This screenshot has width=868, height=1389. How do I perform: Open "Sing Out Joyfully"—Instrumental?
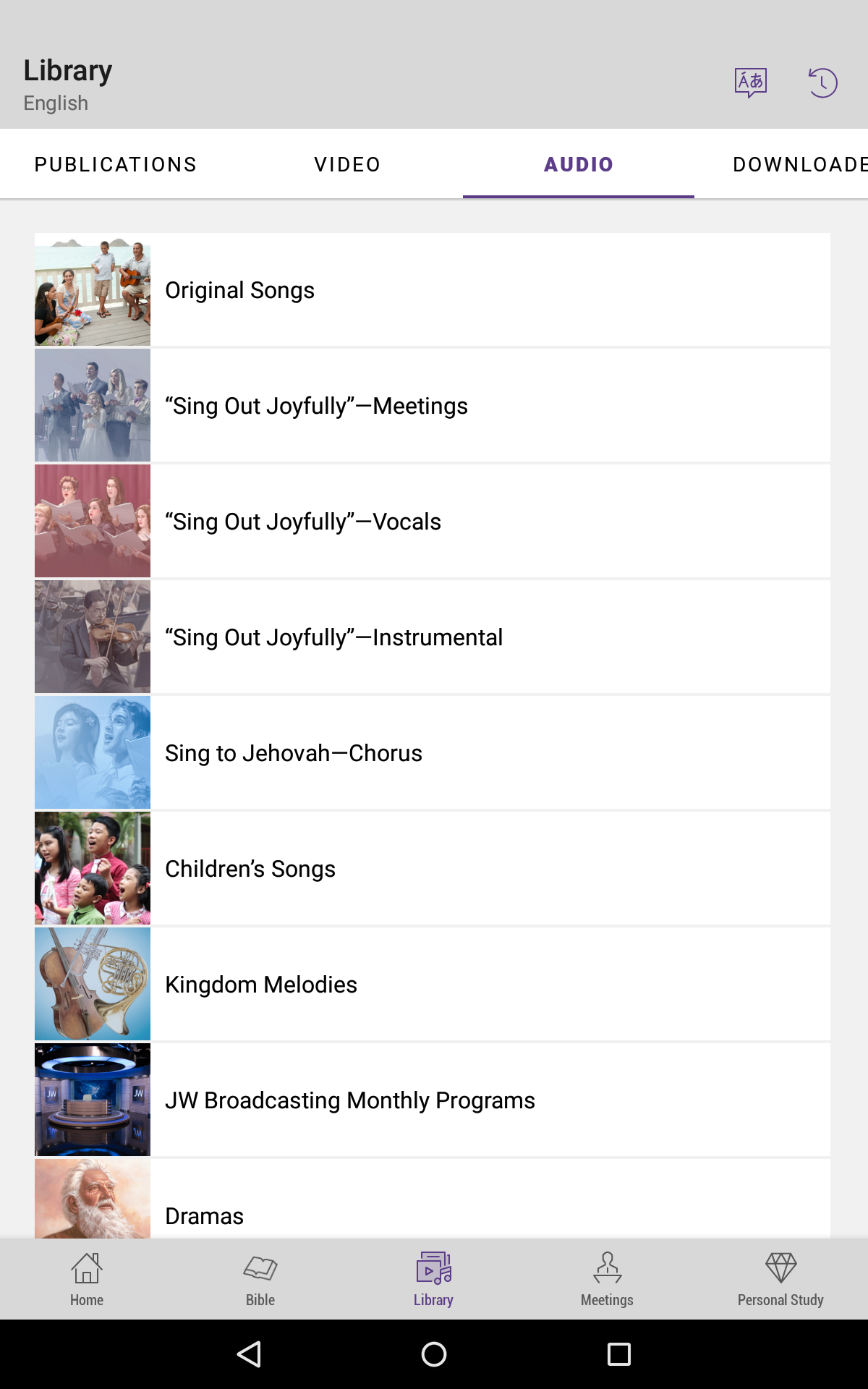pos(433,637)
